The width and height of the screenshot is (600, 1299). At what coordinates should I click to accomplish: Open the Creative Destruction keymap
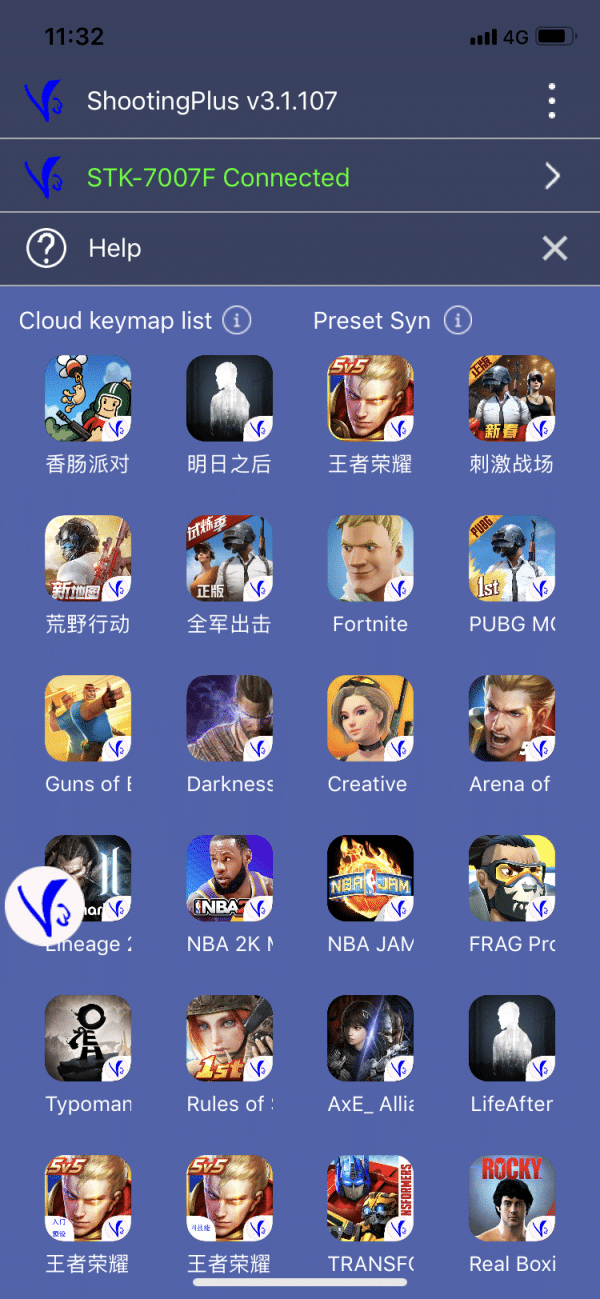370,718
